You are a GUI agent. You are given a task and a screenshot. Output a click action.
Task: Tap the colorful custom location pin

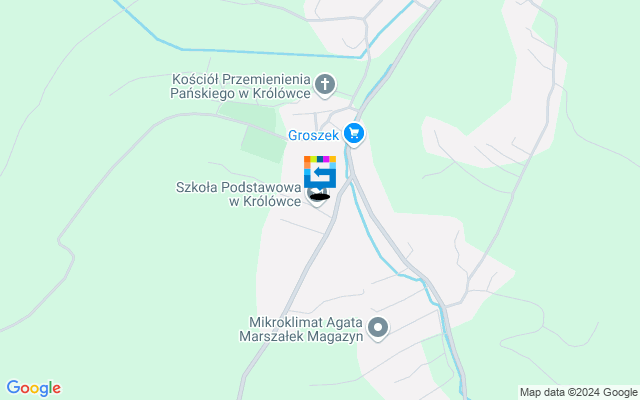[x=320, y=171]
